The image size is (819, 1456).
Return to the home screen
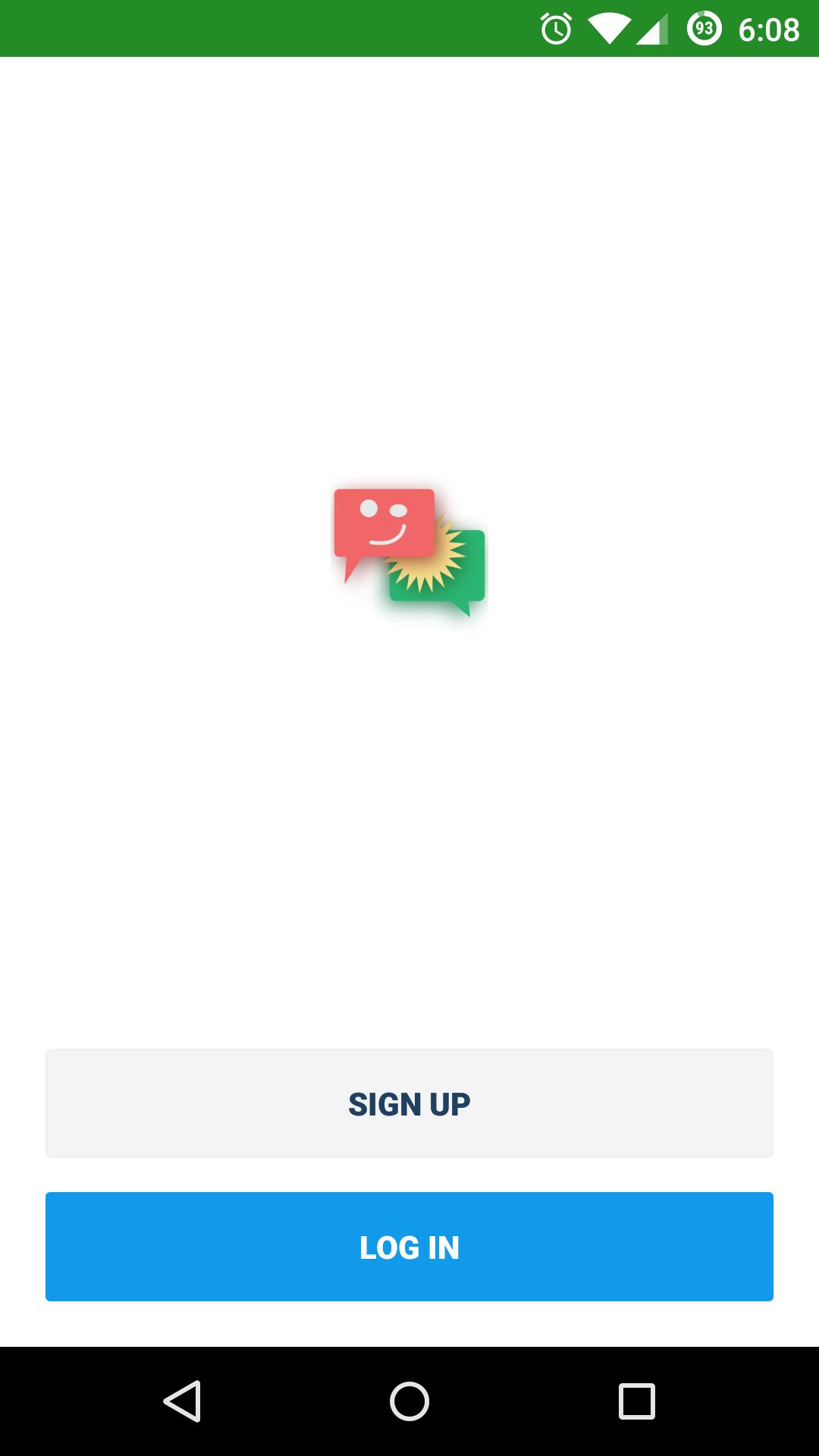click(x=409, y=1401)
